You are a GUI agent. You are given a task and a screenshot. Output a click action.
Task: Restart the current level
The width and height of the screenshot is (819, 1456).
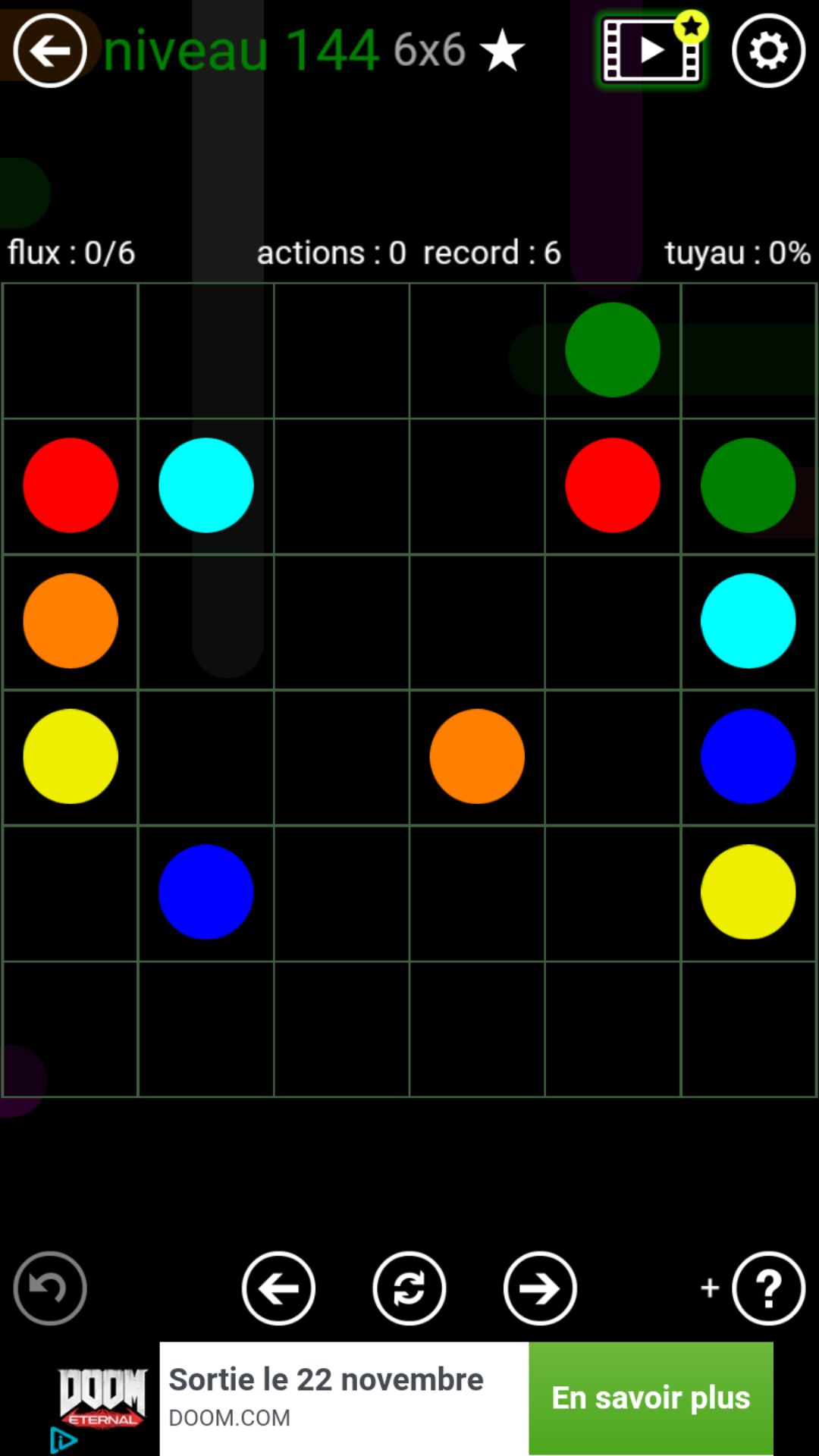pyautogui.click(x=409, y=1288)
